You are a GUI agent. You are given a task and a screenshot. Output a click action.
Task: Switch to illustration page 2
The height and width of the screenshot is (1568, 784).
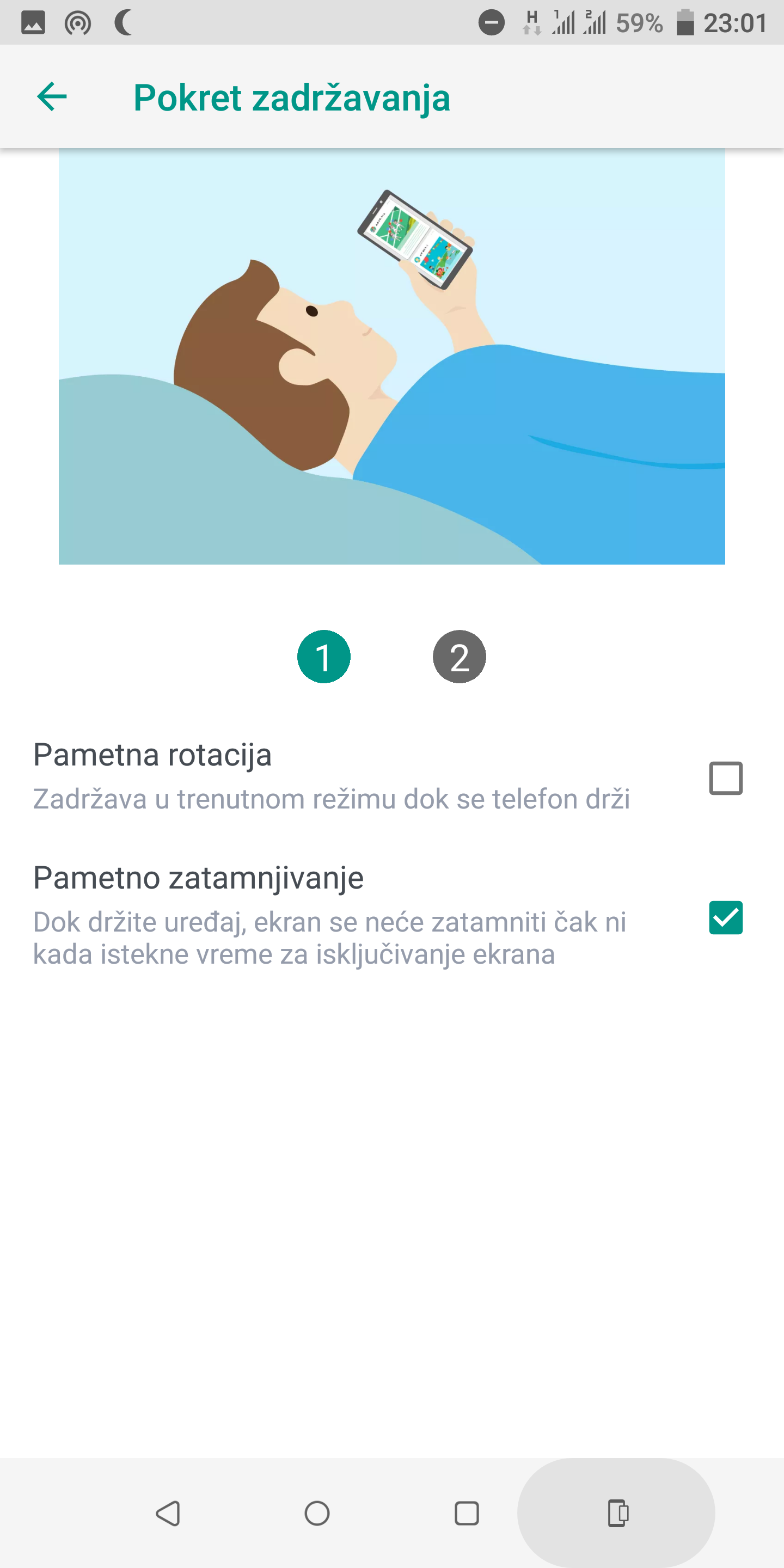coord(460,657)
